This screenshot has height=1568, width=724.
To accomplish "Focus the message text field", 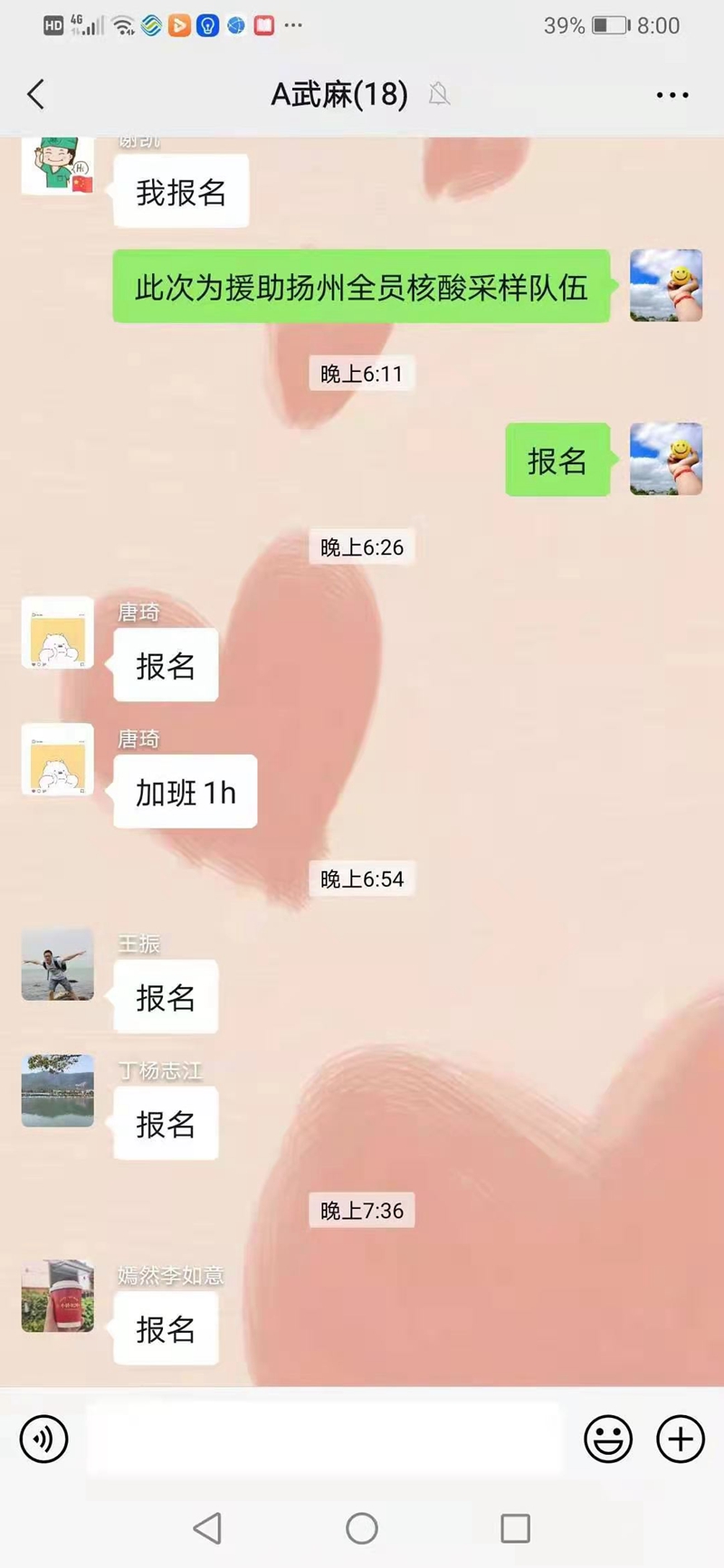I will click(325, 1439).
